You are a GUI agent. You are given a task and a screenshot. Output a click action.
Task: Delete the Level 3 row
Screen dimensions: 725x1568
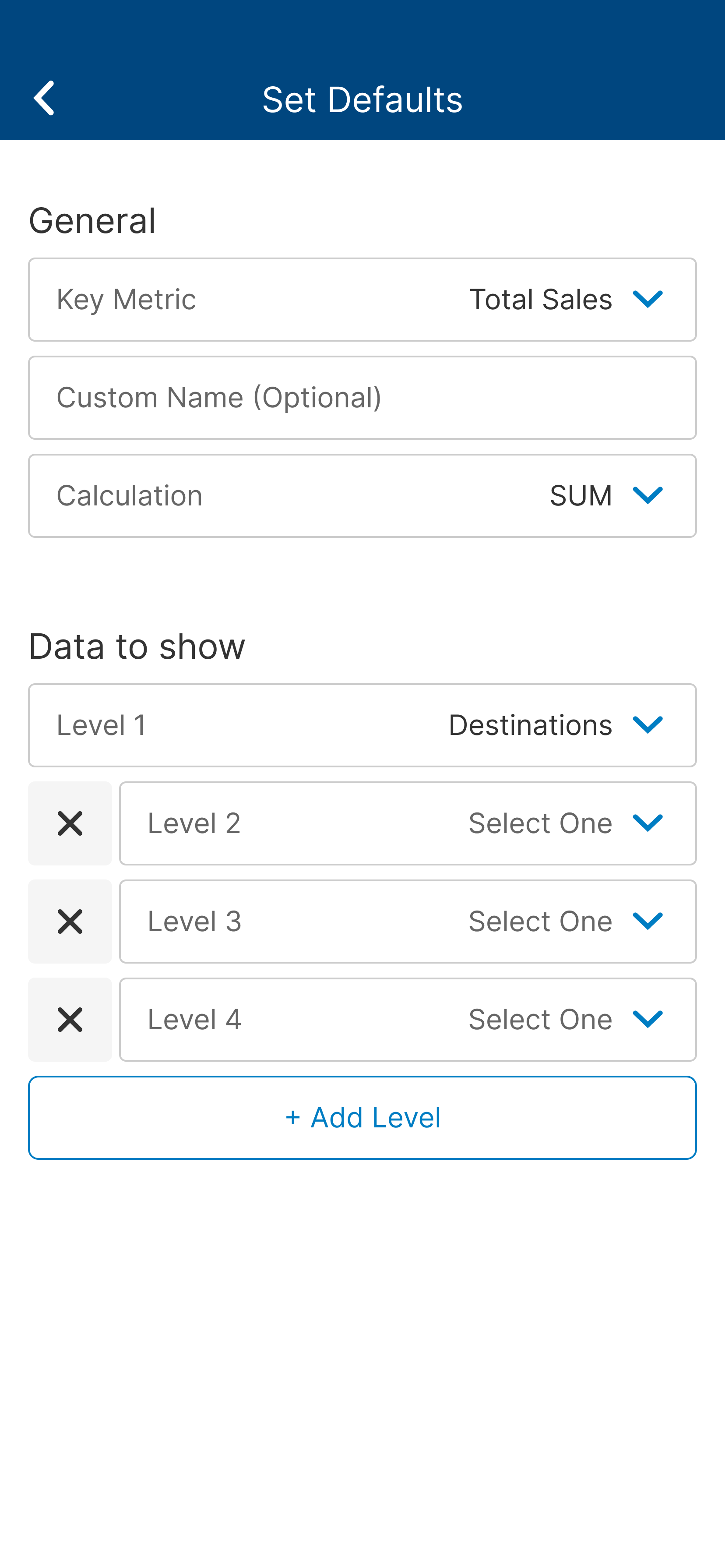[x=70, y=921]
